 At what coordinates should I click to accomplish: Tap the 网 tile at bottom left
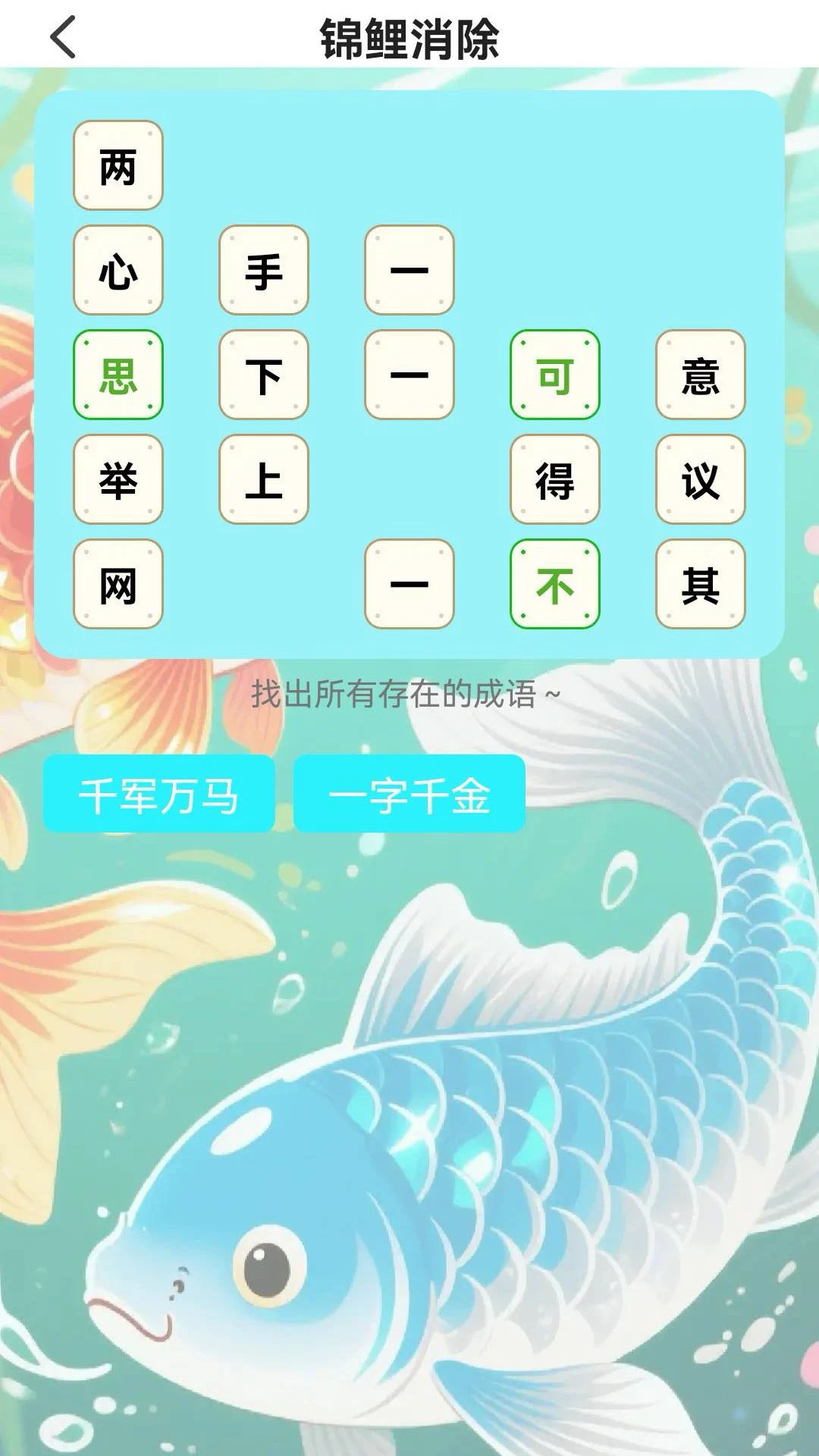tap(118, 582)
